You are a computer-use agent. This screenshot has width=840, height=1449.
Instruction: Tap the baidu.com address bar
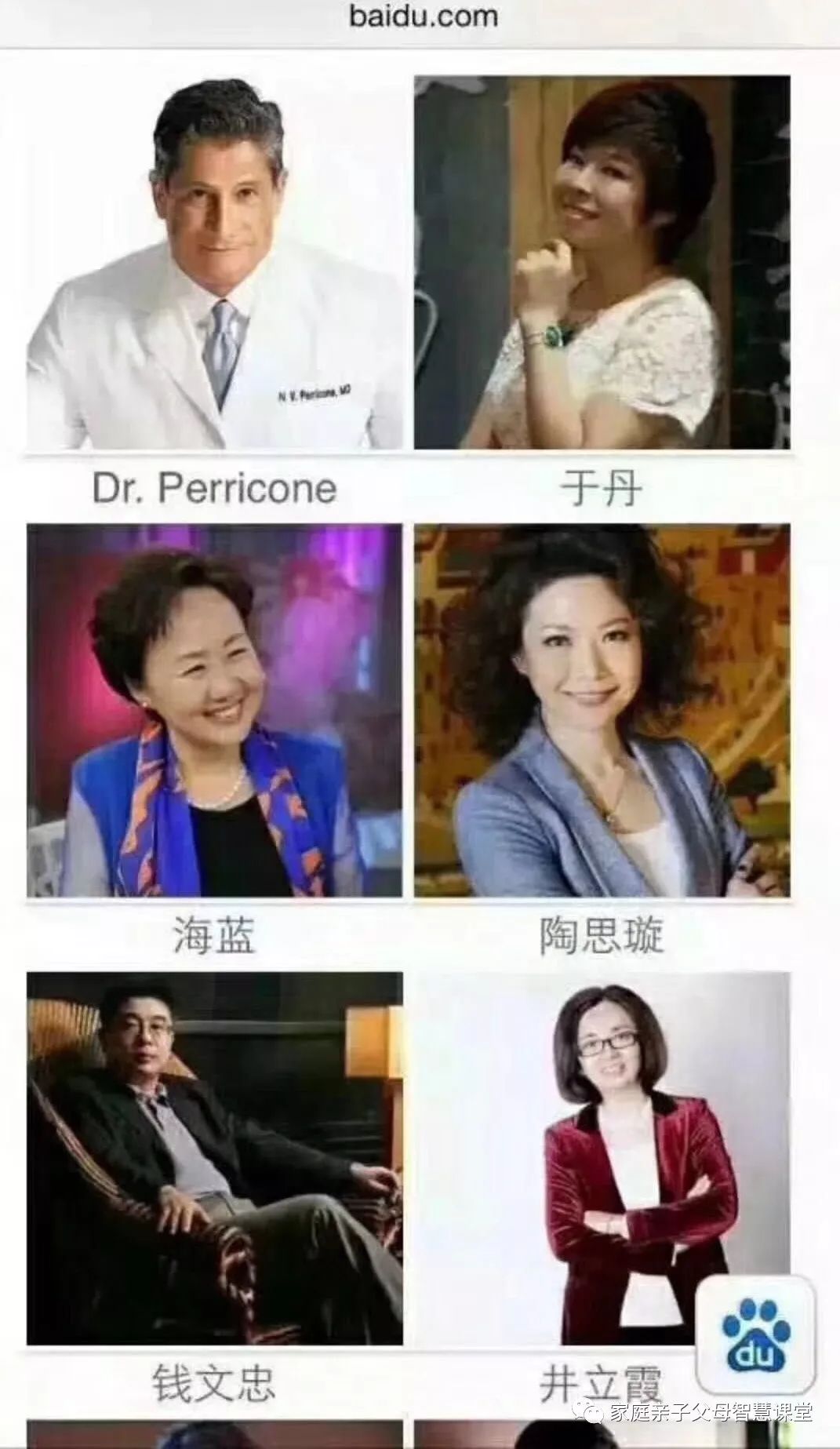point(424,16)
